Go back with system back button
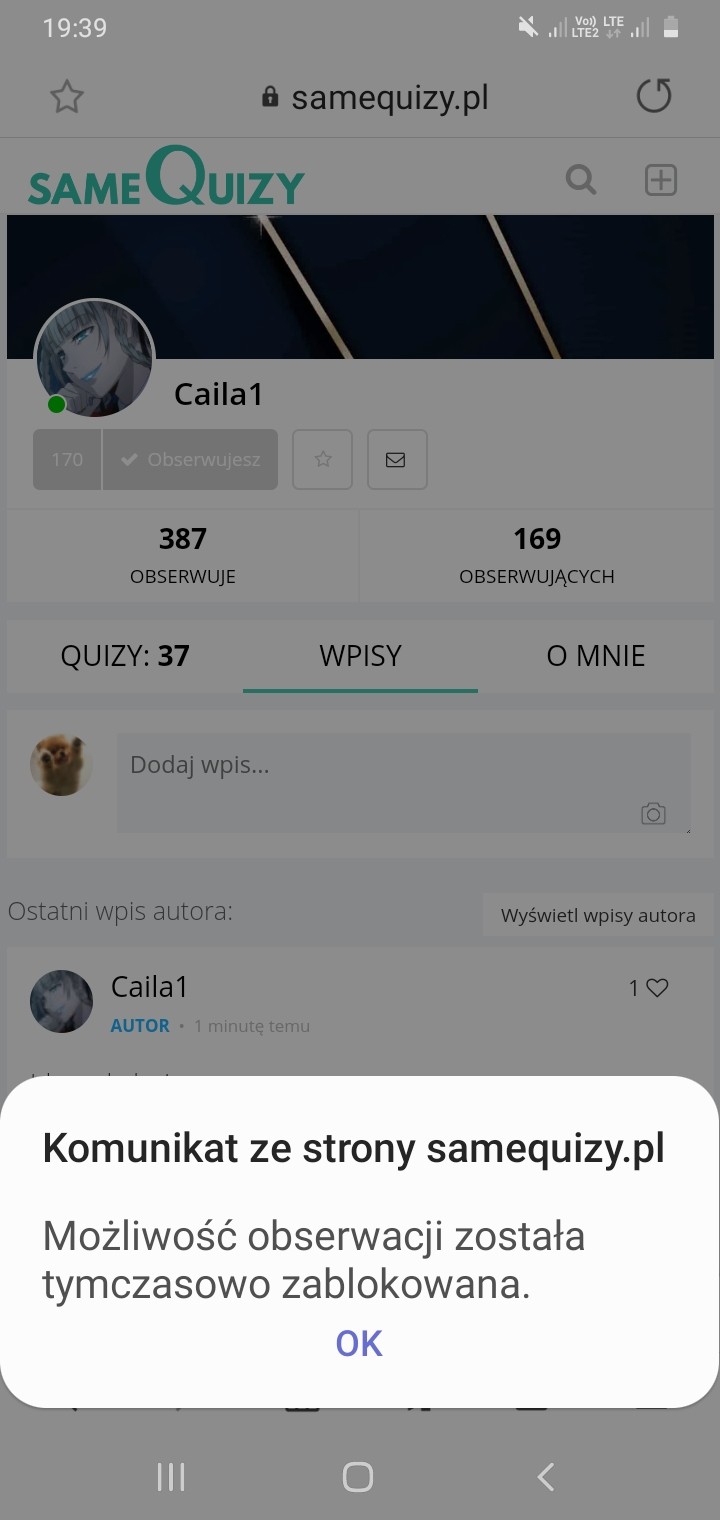This screenshot has width=720, height=1520. pos(545,1476)
